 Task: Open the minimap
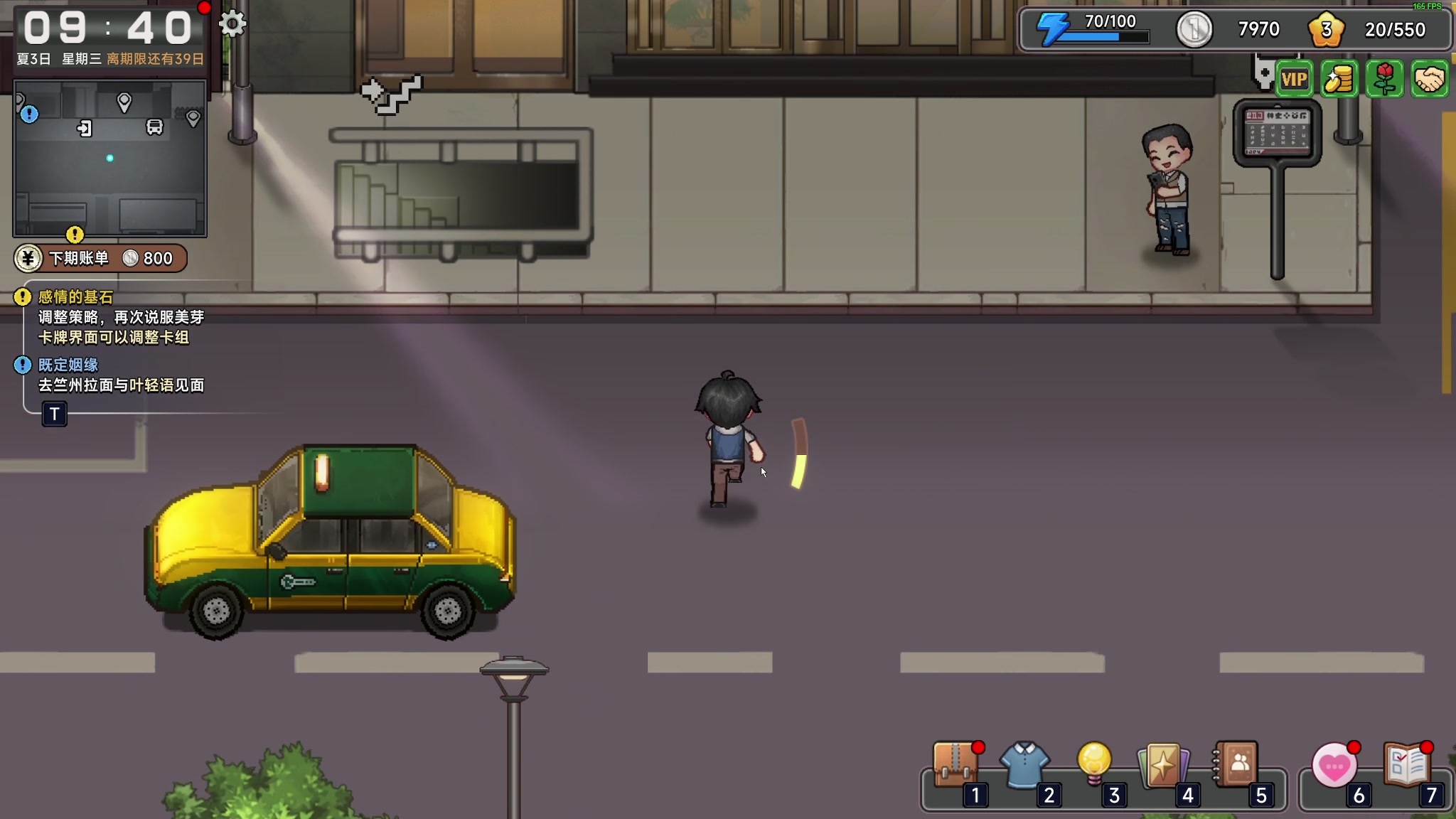pos(110,158)
